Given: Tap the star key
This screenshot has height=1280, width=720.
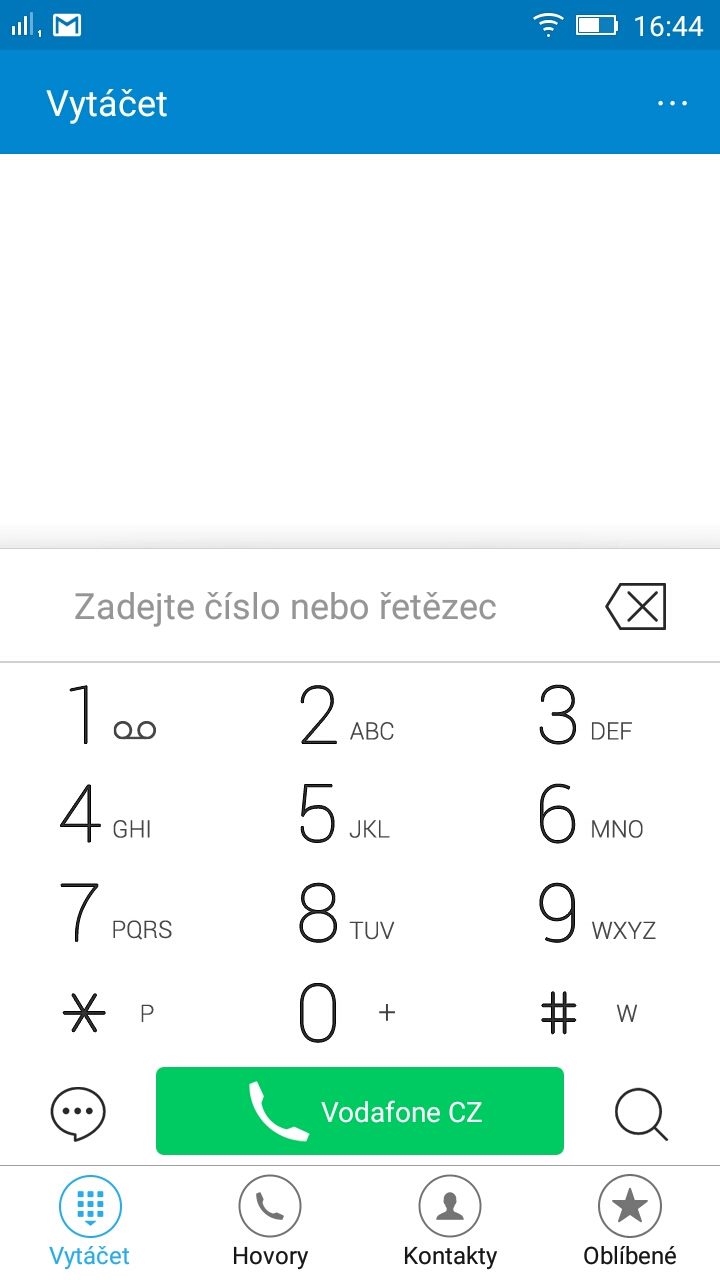Looking at the screenshot, I should (106, 1013).
